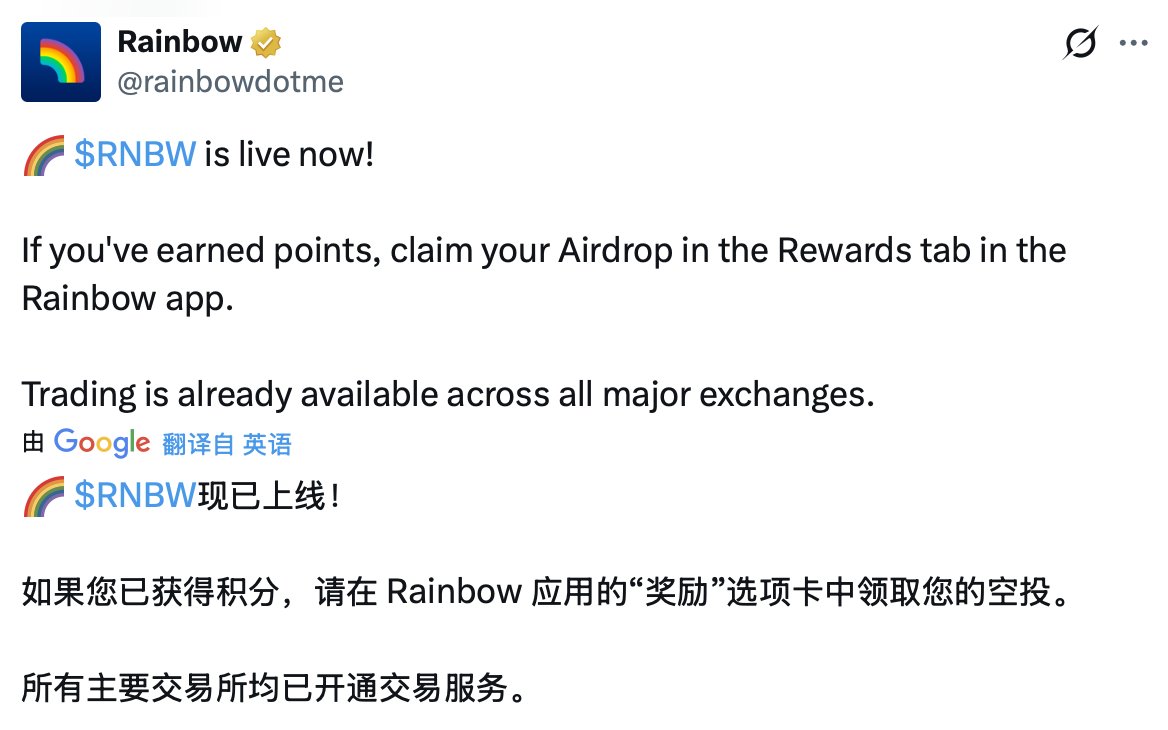Open the @rainbowdotme profile handle
The width and height of the screenshot is (1168, 730).
click(x=230, y=82)
